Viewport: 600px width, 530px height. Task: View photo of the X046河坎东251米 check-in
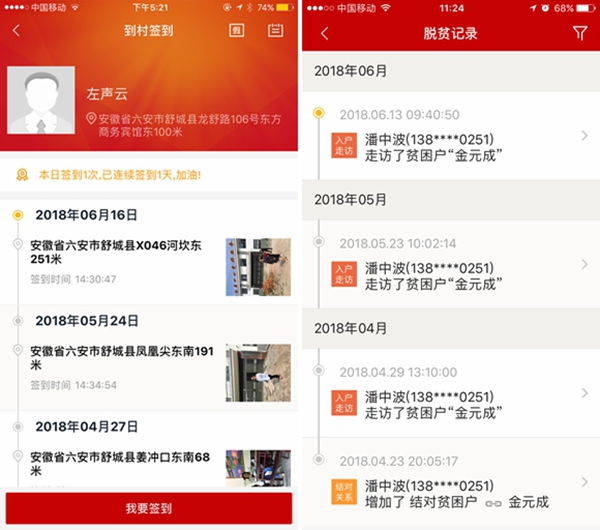tap(258, 266)
